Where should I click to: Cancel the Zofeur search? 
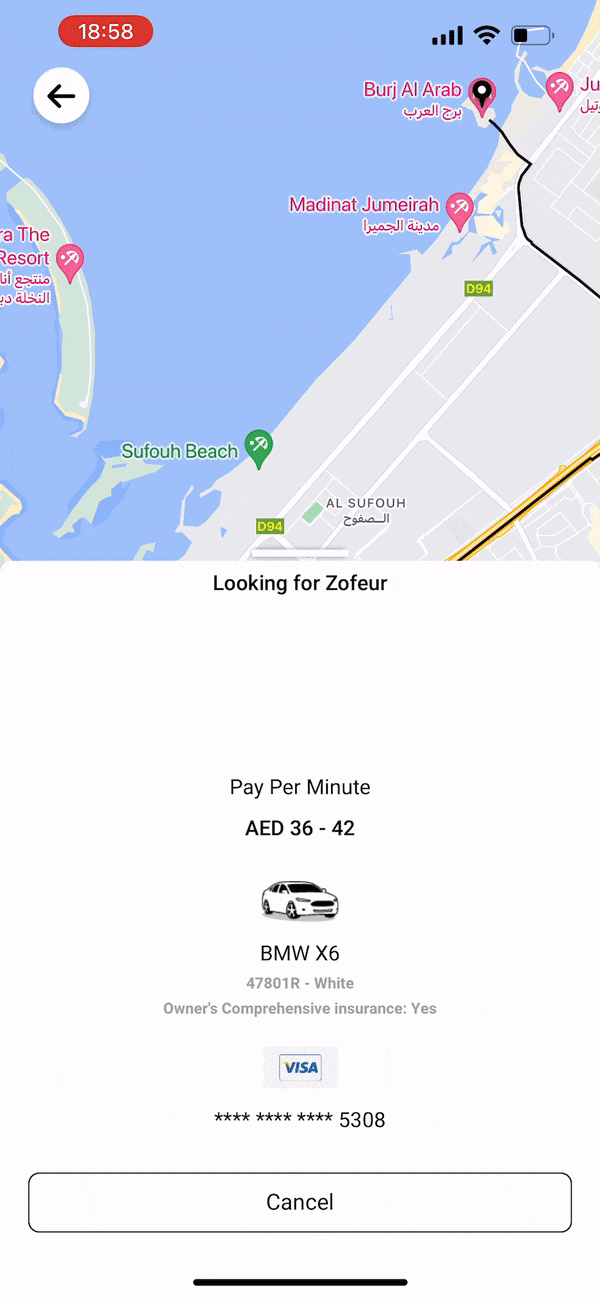pos(300,1202)
